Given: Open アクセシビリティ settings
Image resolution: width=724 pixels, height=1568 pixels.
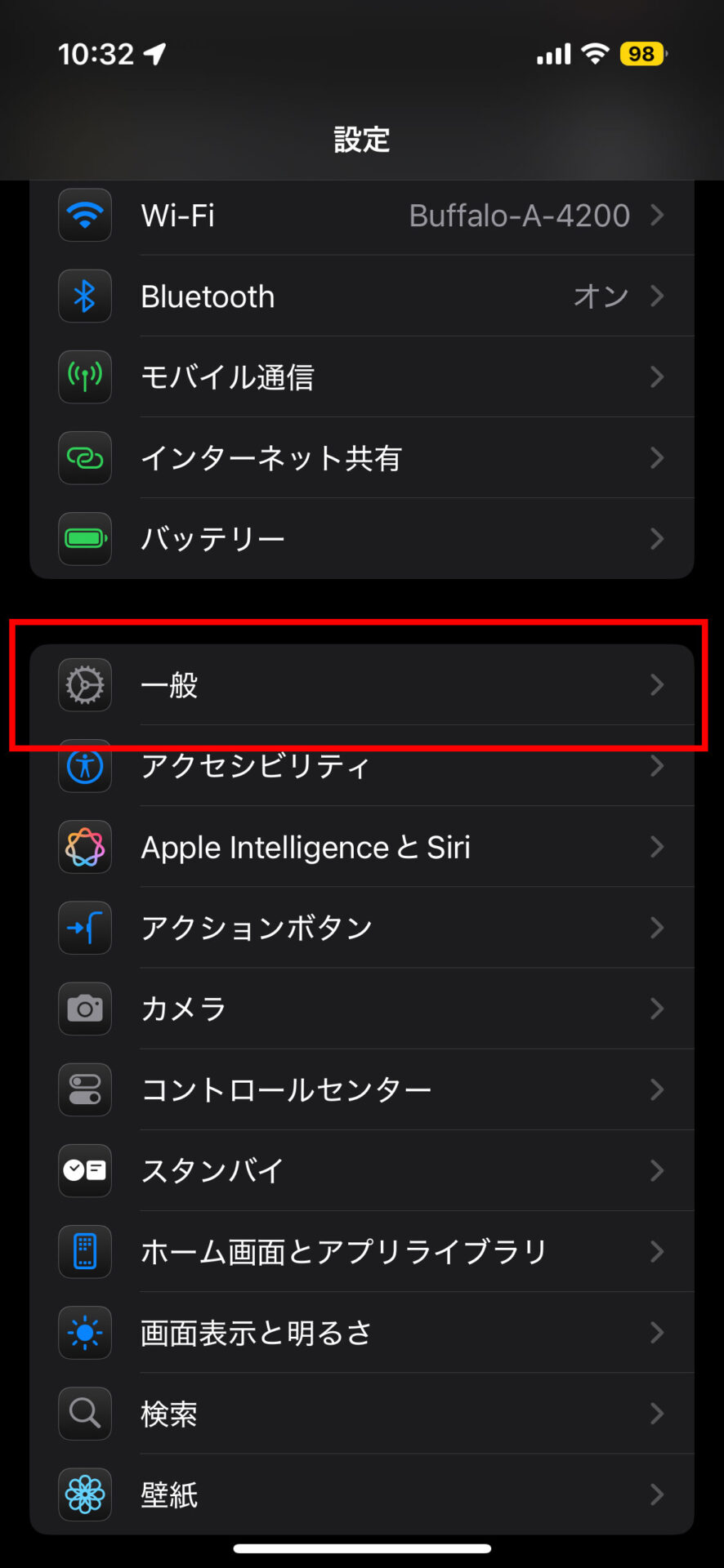Looking at the screenshot, I should [x=361, y=768].
